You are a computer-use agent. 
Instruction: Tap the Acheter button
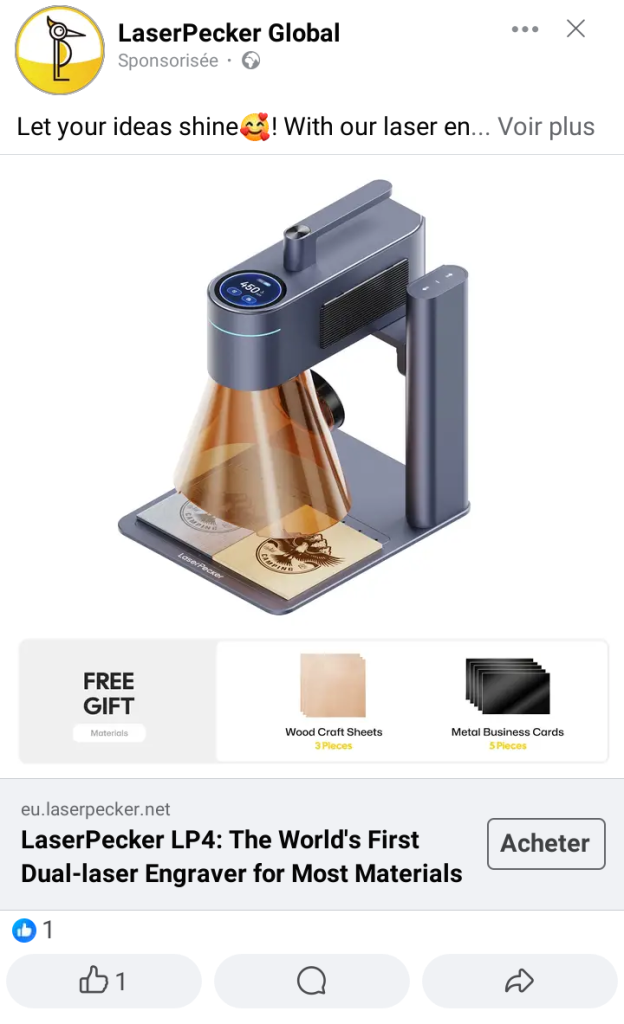click(x=545, y=843)
